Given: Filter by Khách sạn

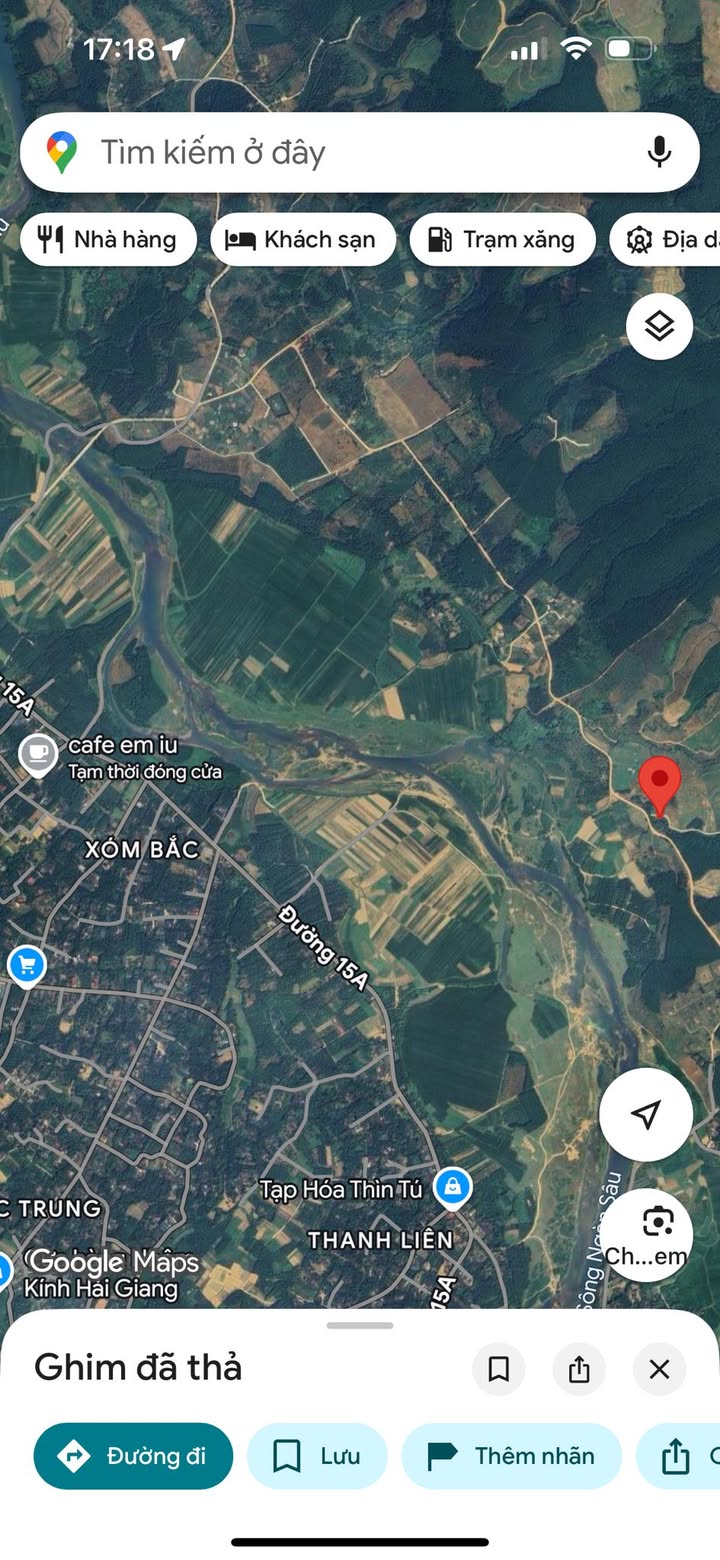Looking at the screenshot, I should click(303, 240).
